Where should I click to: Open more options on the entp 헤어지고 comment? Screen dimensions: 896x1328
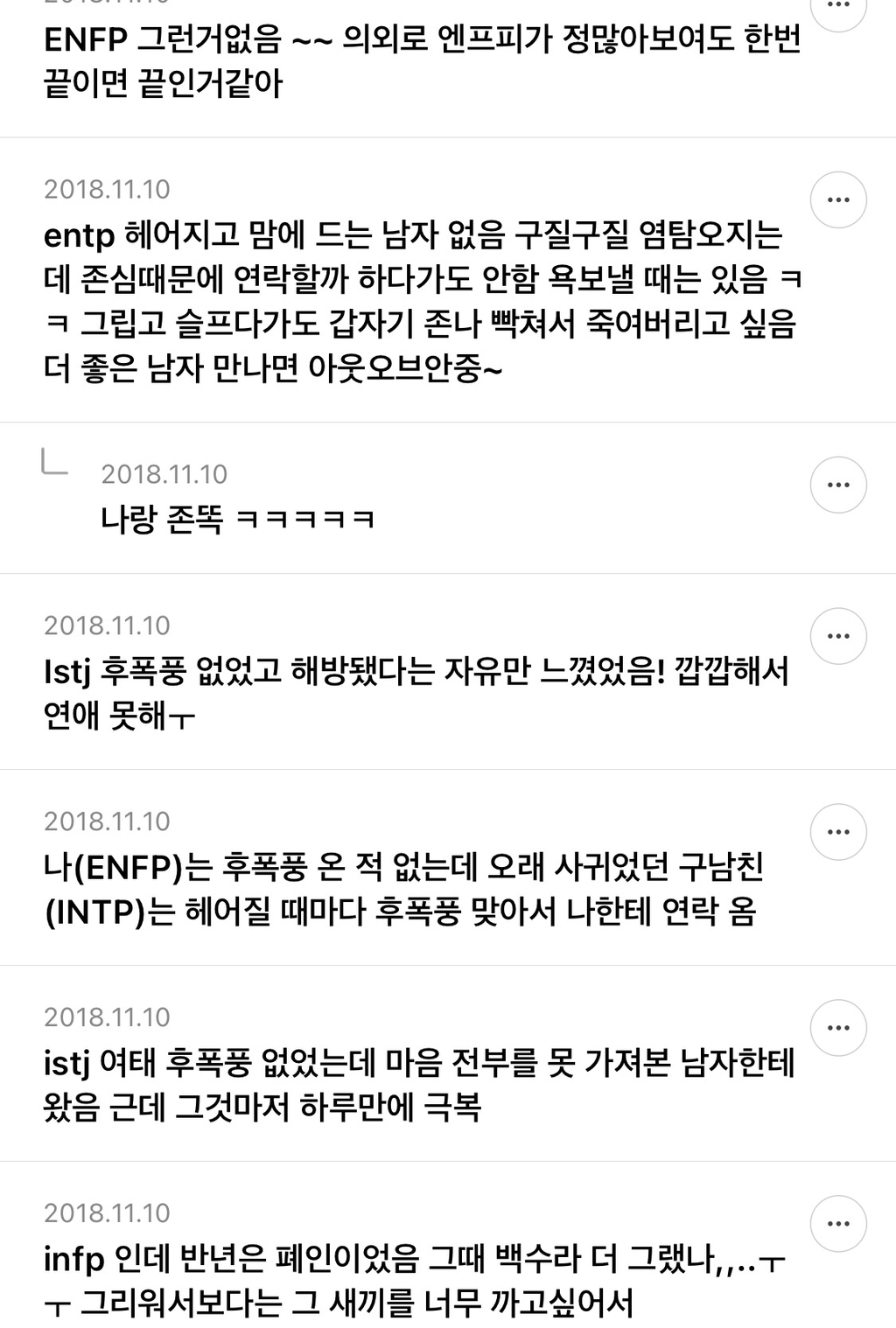[x=838, y=200]
